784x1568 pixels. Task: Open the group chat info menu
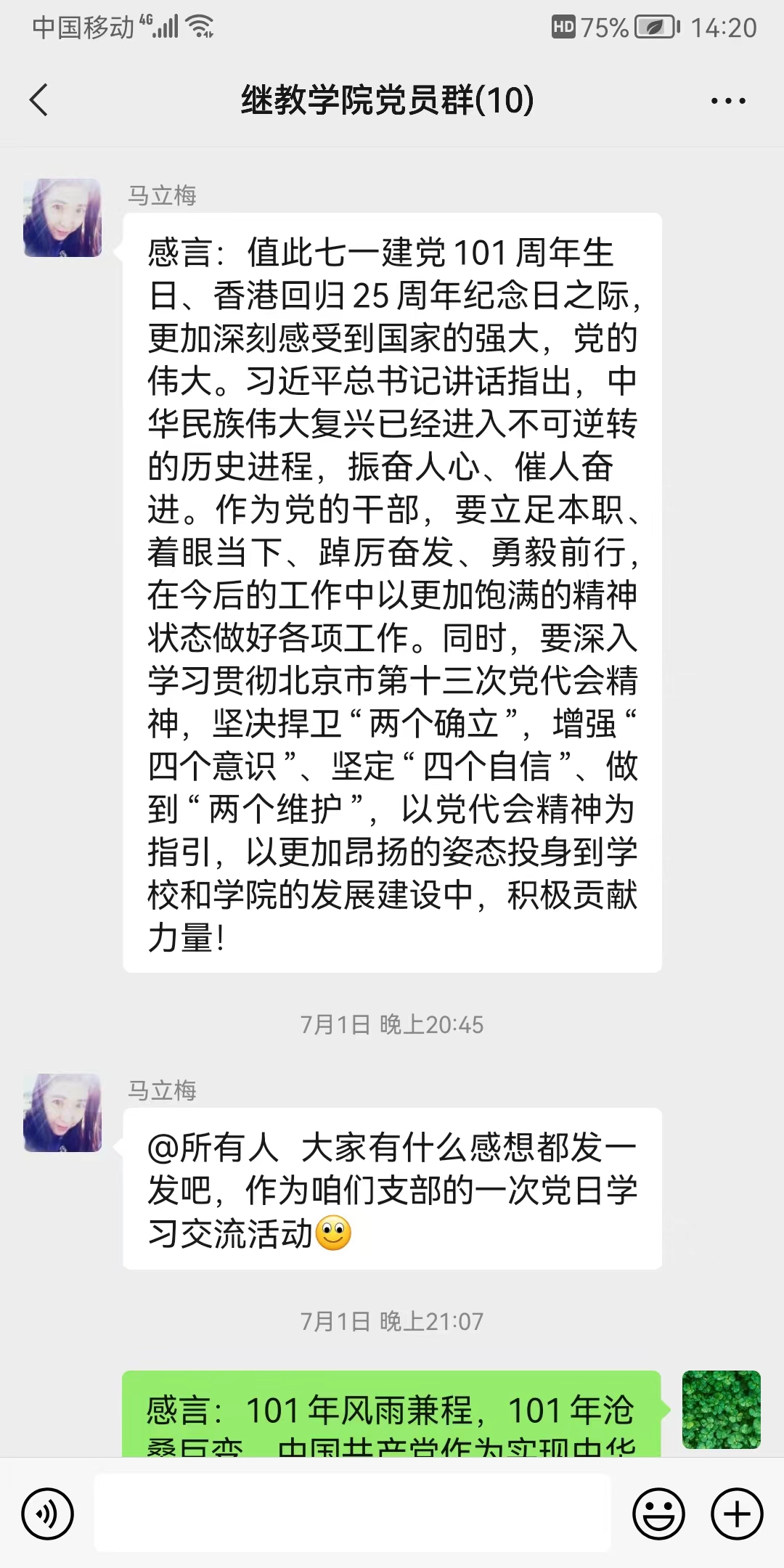click(x=728, y=101)
